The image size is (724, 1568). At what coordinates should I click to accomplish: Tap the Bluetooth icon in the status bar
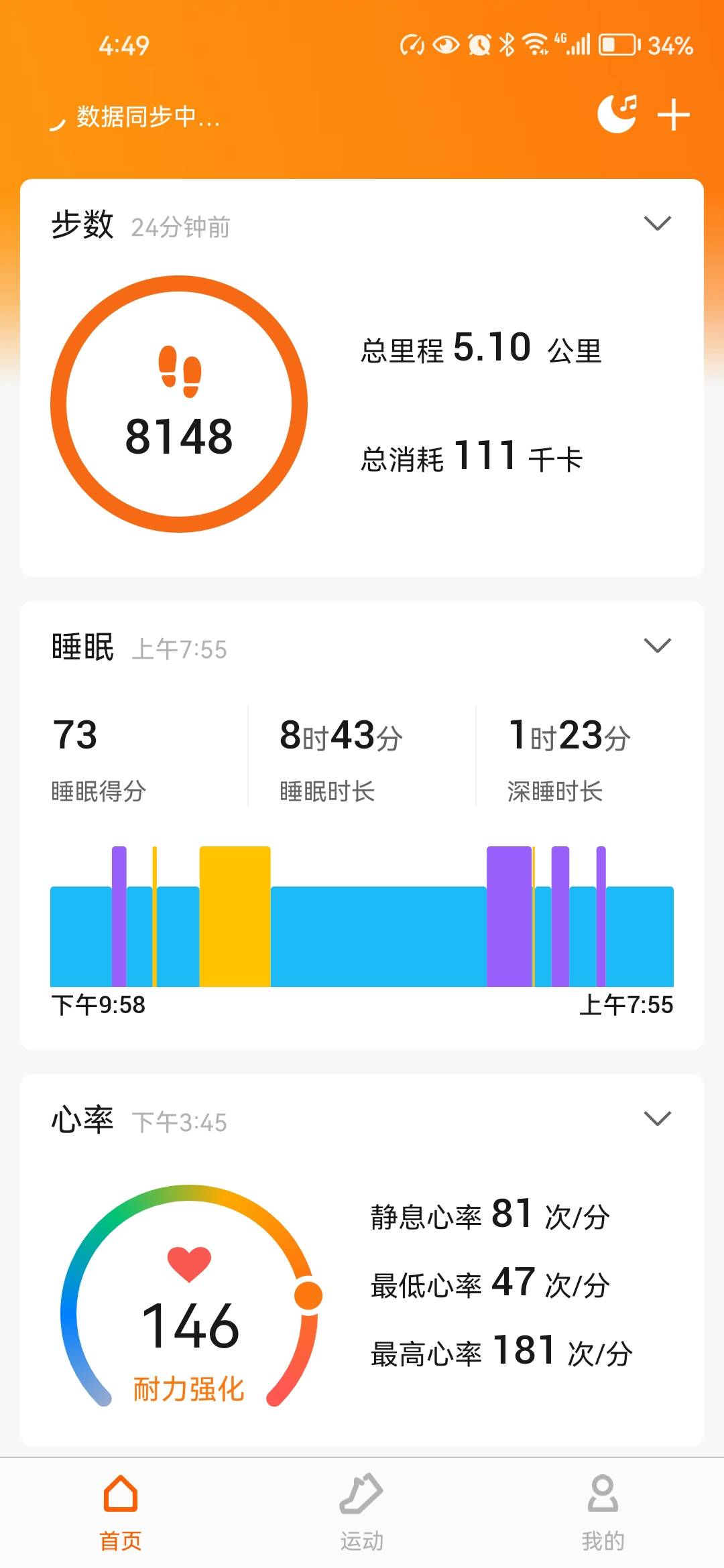[506, 44]
